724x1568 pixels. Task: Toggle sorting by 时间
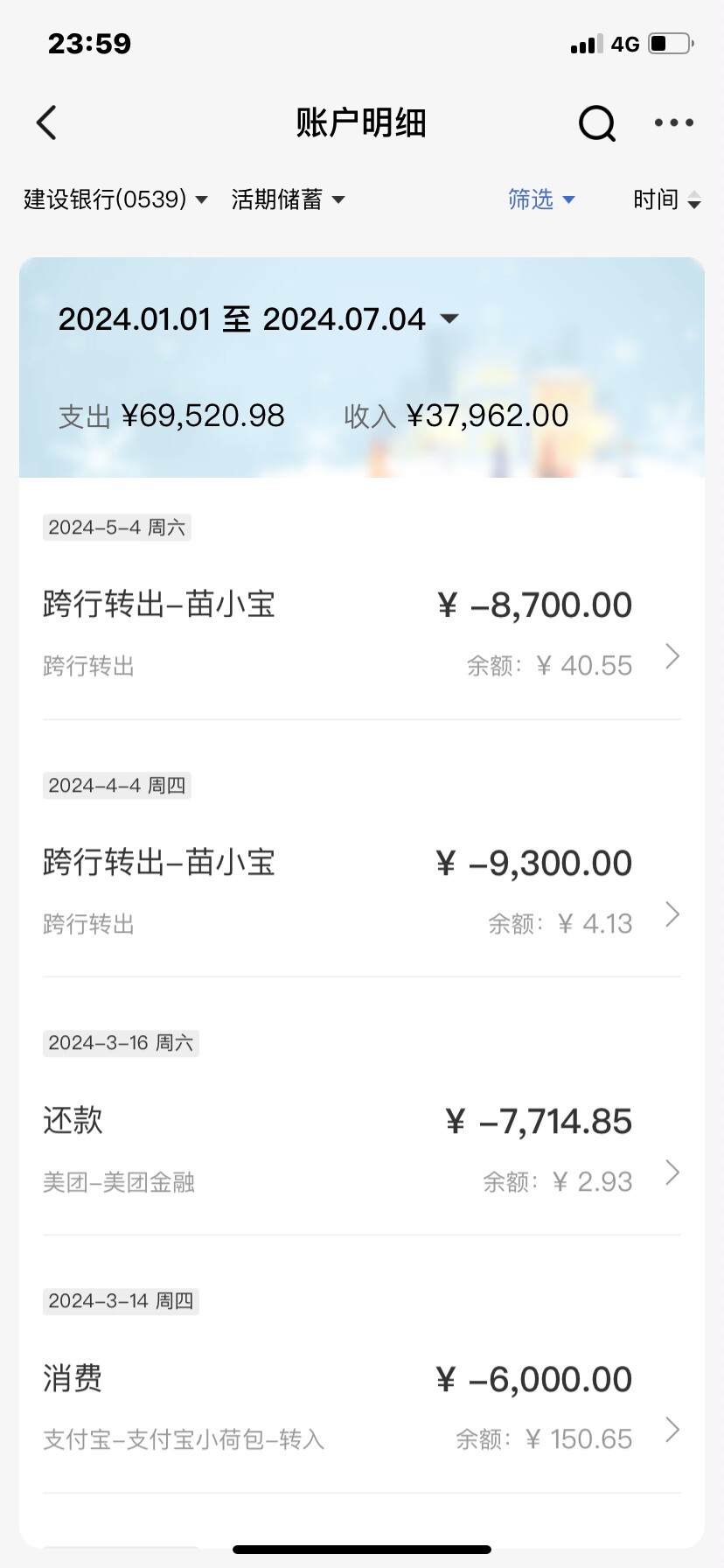pyautogui.click(x=666, y=199)
